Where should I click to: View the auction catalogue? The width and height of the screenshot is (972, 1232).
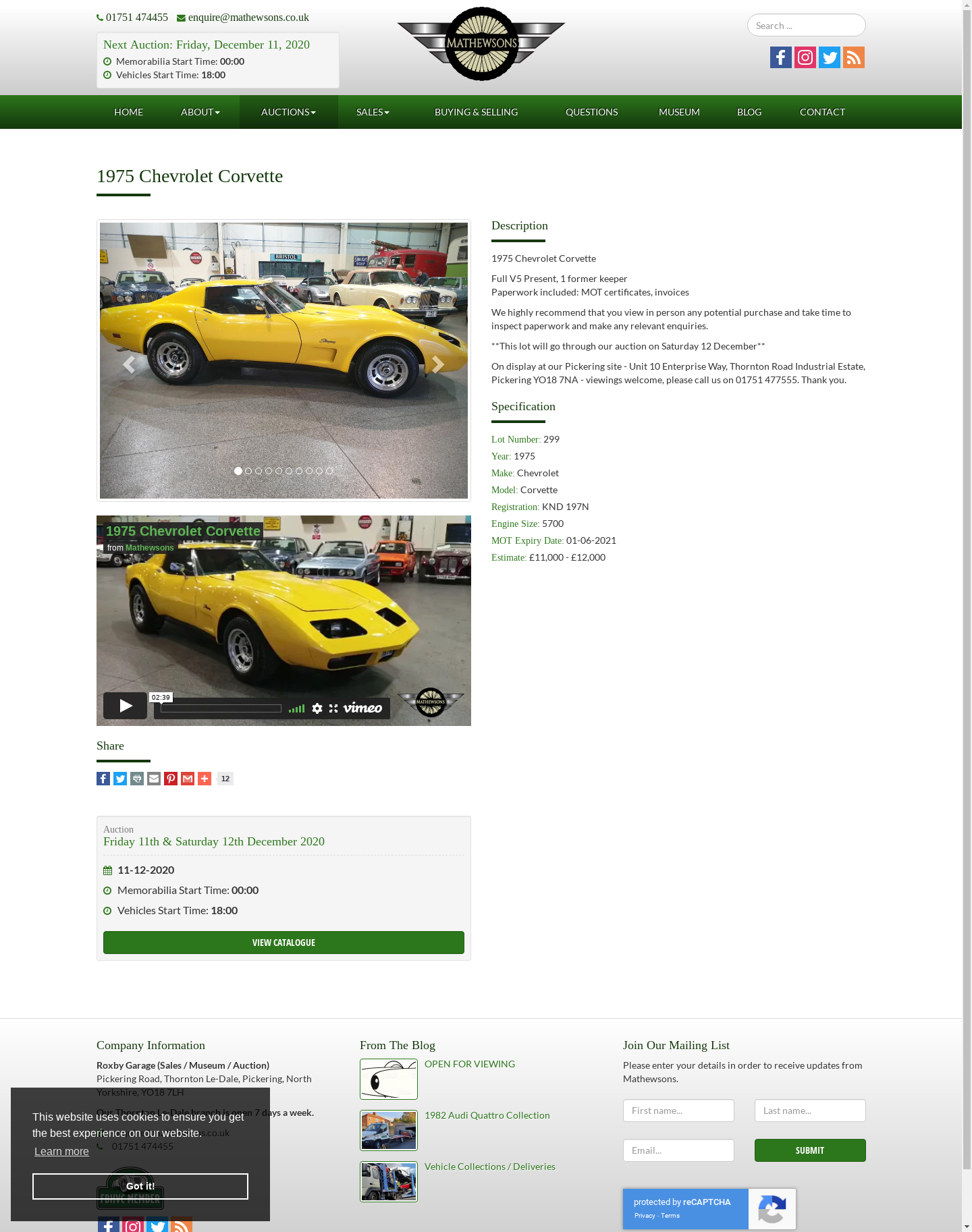click(x=283, y=943)
